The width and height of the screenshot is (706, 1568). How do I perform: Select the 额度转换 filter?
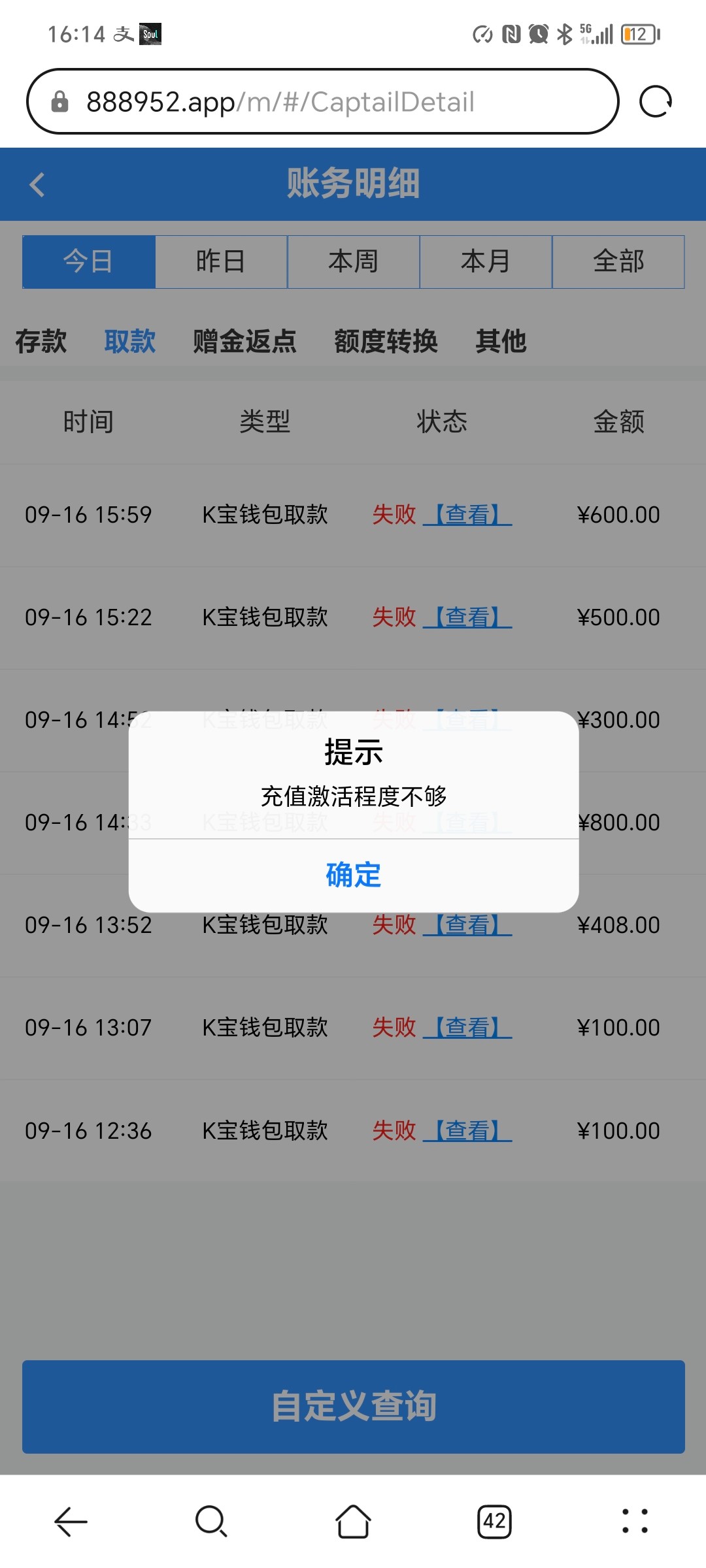coord(387,341)
